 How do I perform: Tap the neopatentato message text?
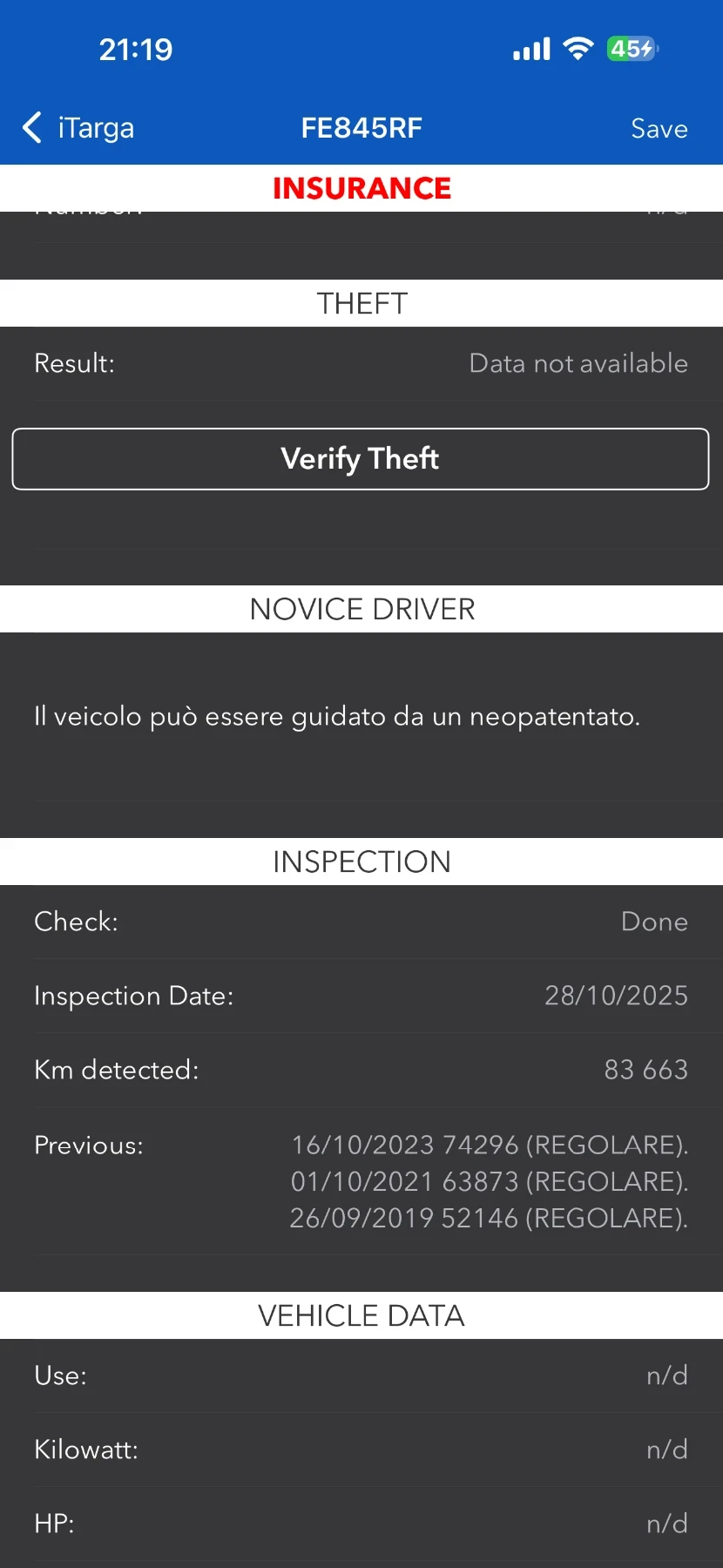tap(336, 716)
